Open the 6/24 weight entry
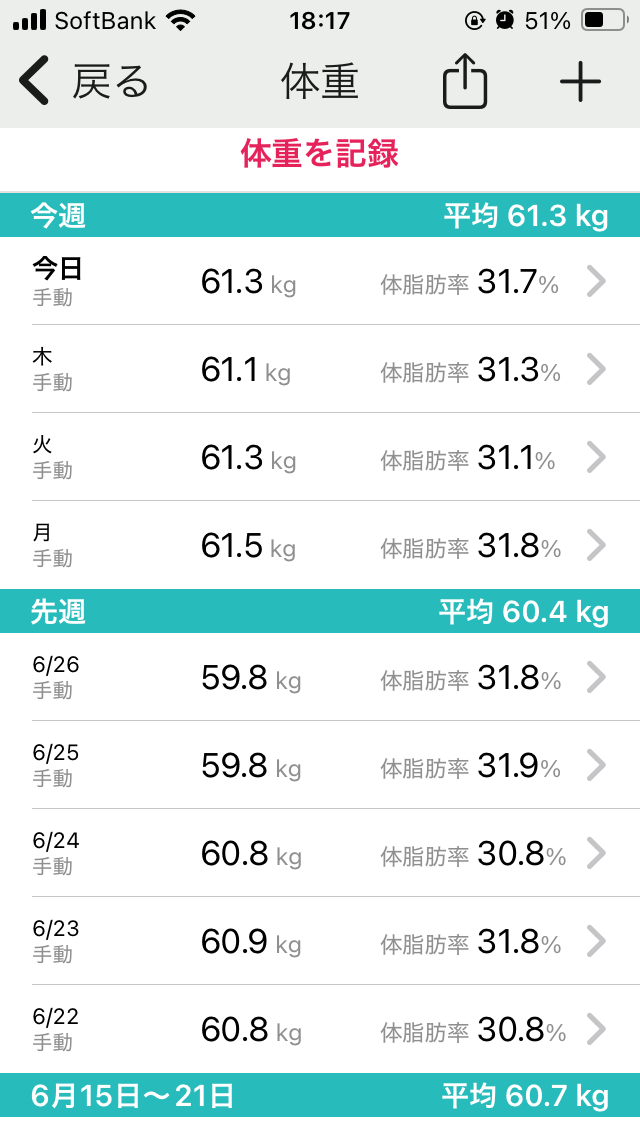 tap(320, 853)
